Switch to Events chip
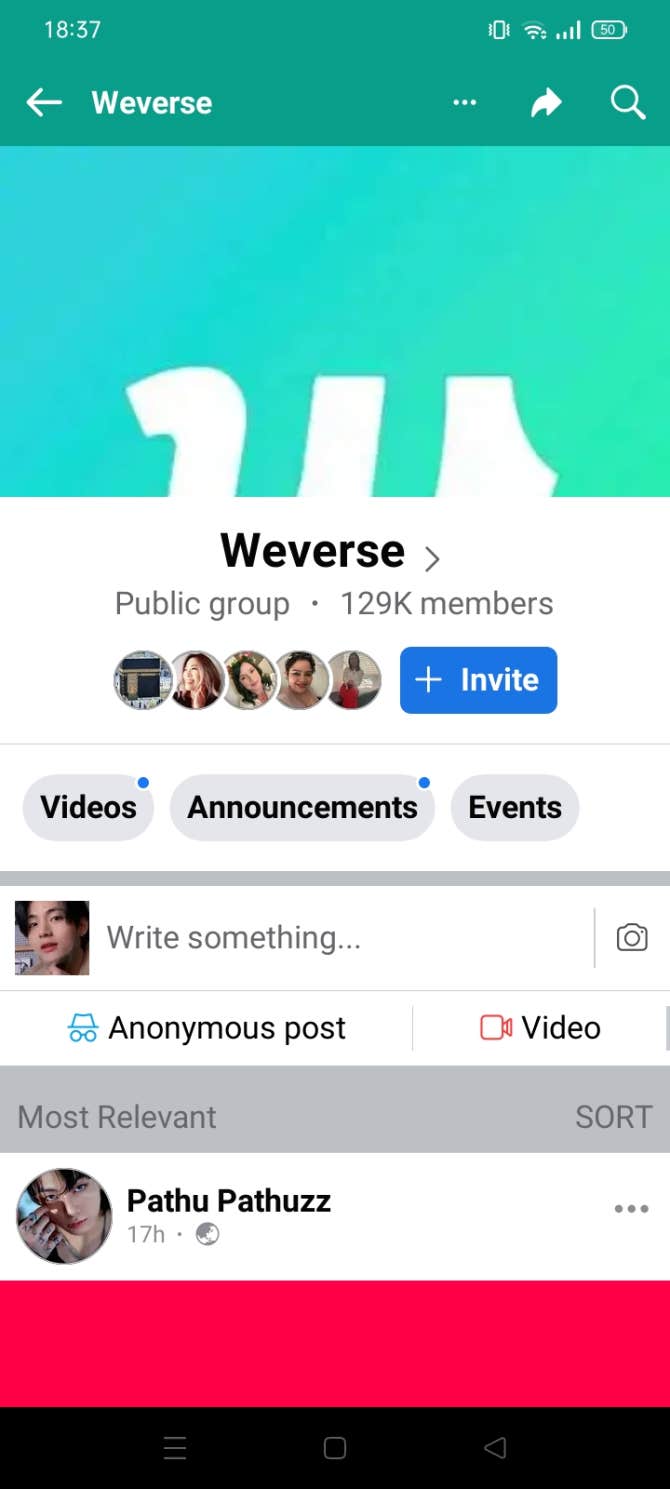Image resolution: width=670 pixels, height=1489 pixels. (x=515, y=807)
